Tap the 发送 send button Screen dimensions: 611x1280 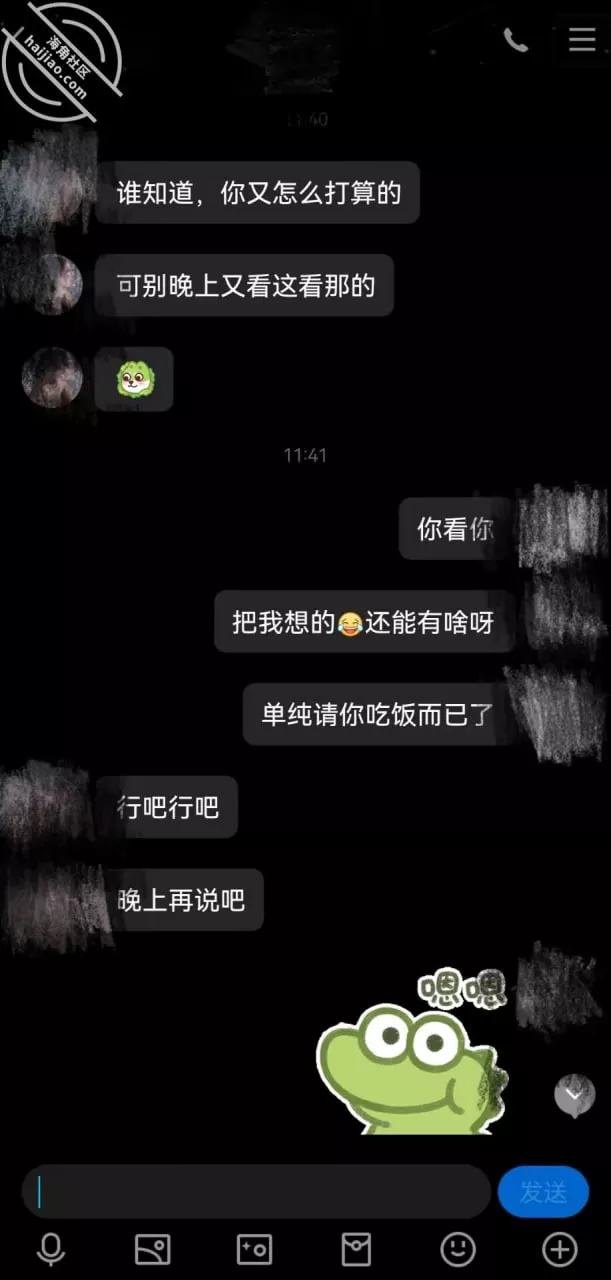[543, 1192]
